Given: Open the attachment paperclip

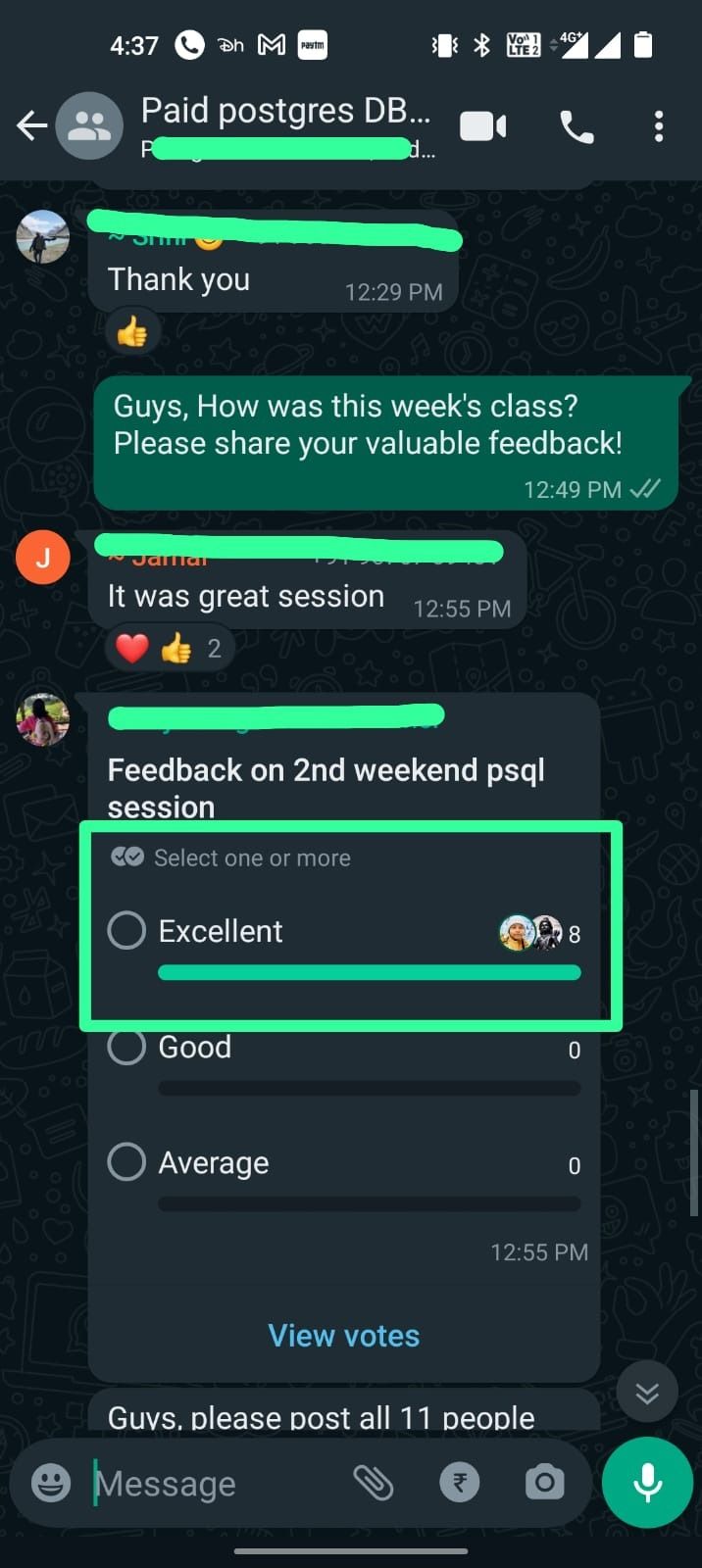Looking at the screenshot, I should click(373, 1483).
